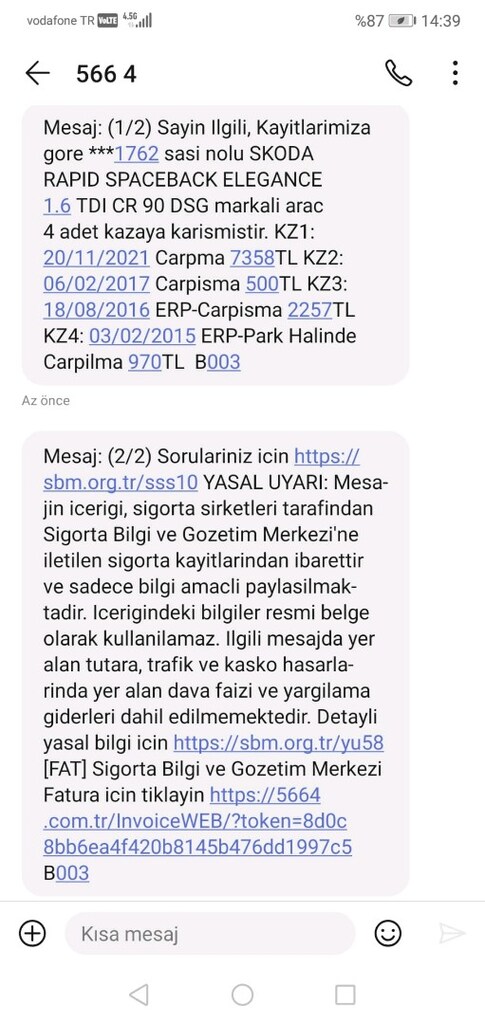This screenshot has width=485, height=1024.
Task: Tap the underlined number 1762
Action: click(136, 153)
